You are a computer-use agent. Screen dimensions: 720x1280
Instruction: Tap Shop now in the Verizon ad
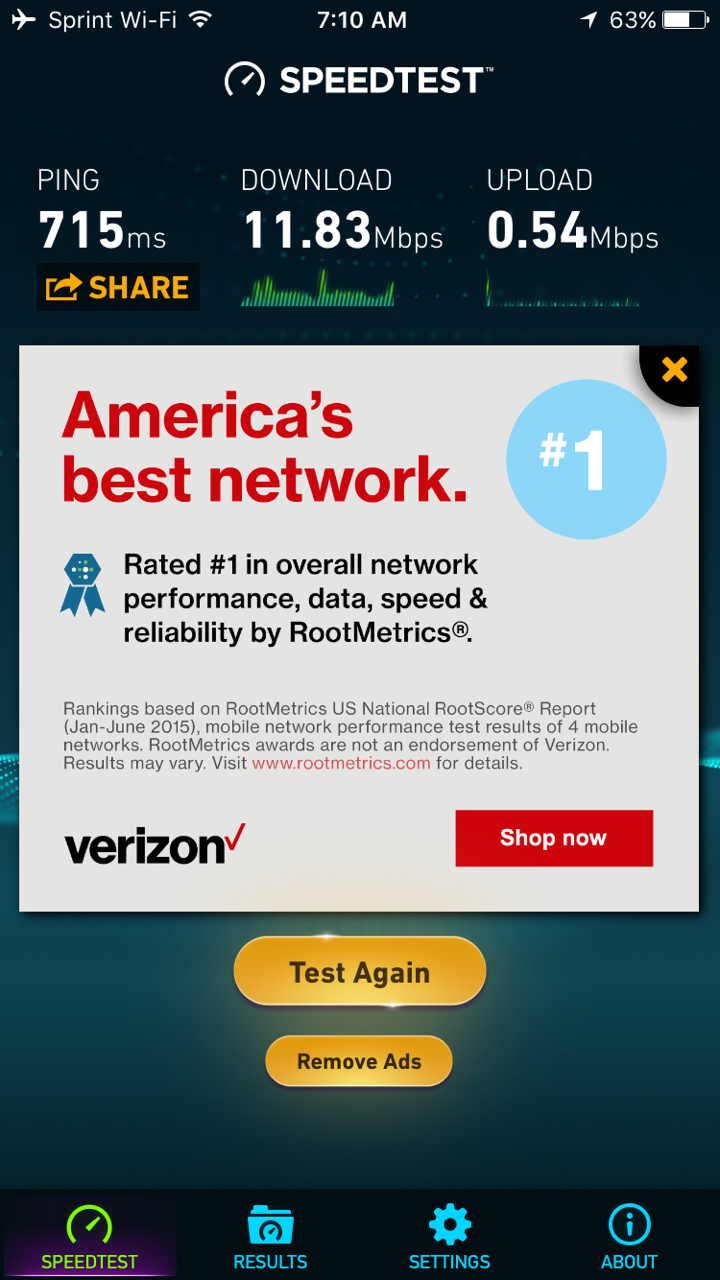click(554, 838)
